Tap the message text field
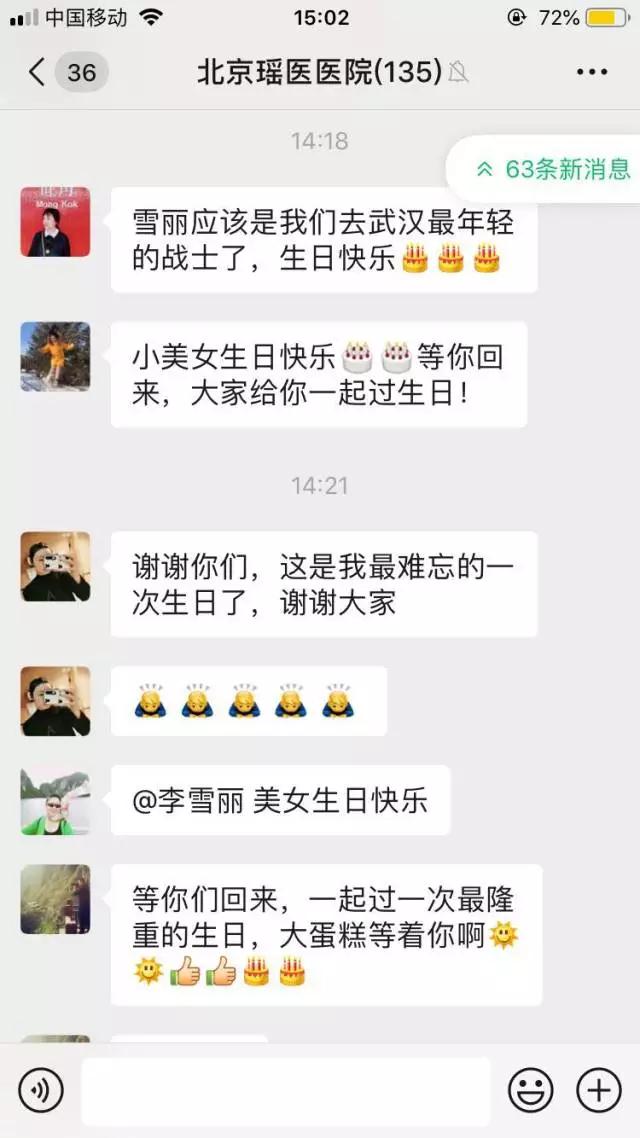 (285, 1090)
